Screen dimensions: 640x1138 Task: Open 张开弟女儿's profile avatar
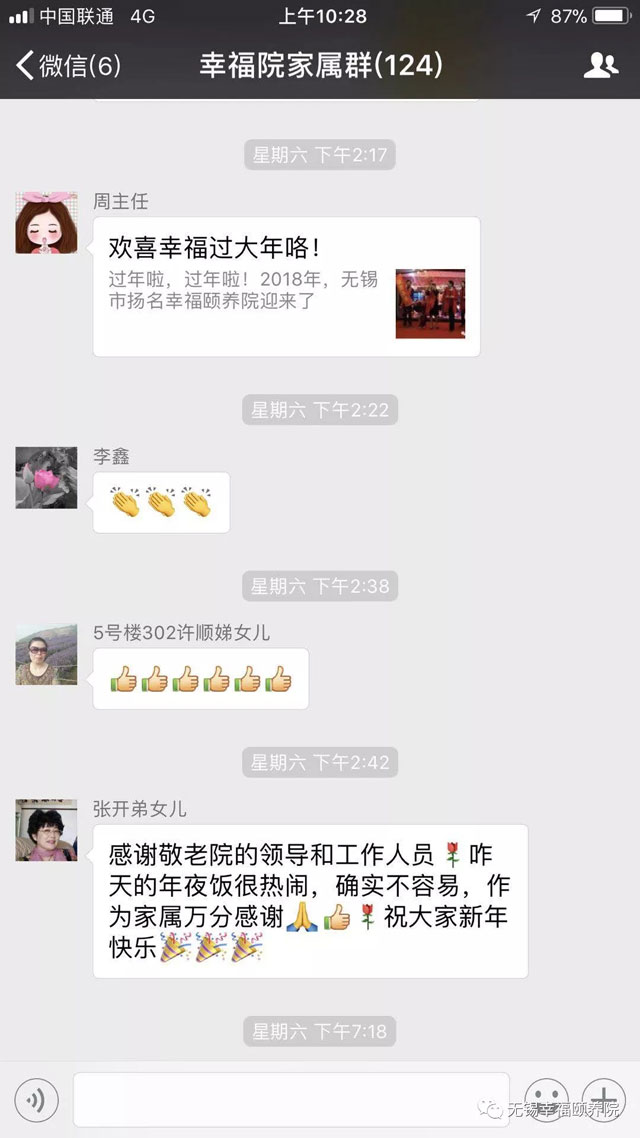[x=46, y=830]
